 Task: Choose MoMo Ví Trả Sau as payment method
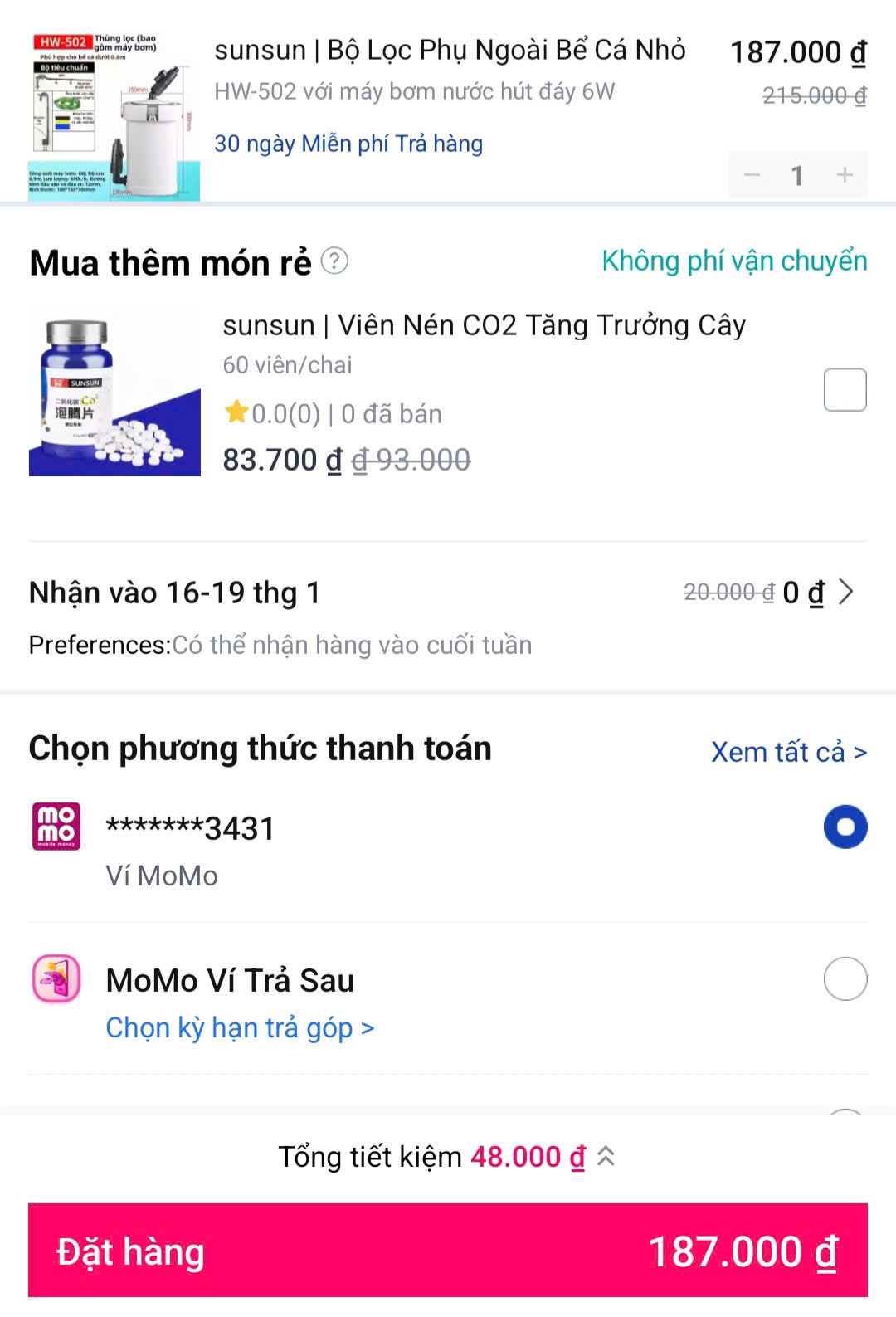(844, 979)
